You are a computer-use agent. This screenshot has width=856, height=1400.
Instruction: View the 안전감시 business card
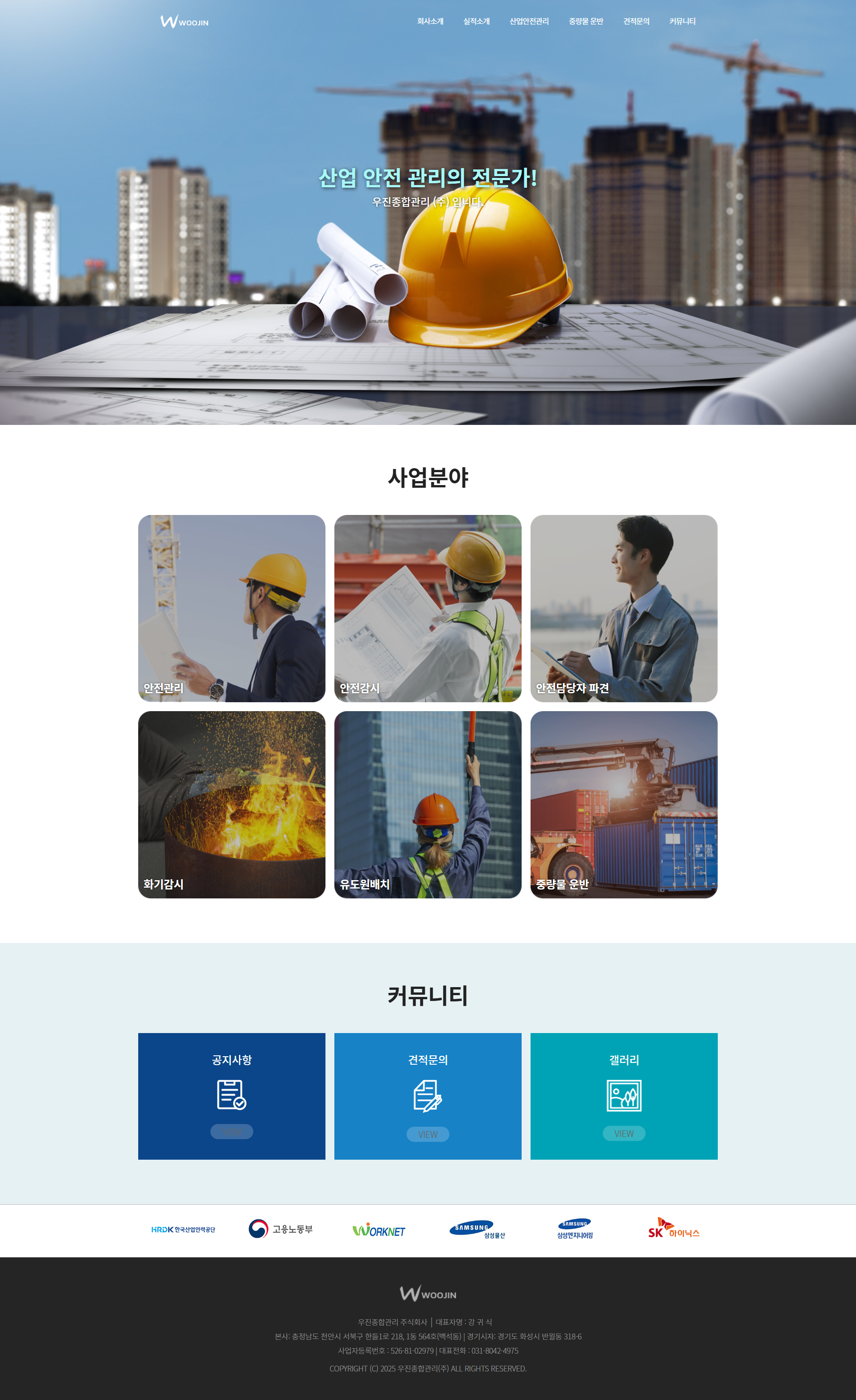[428, 608]
